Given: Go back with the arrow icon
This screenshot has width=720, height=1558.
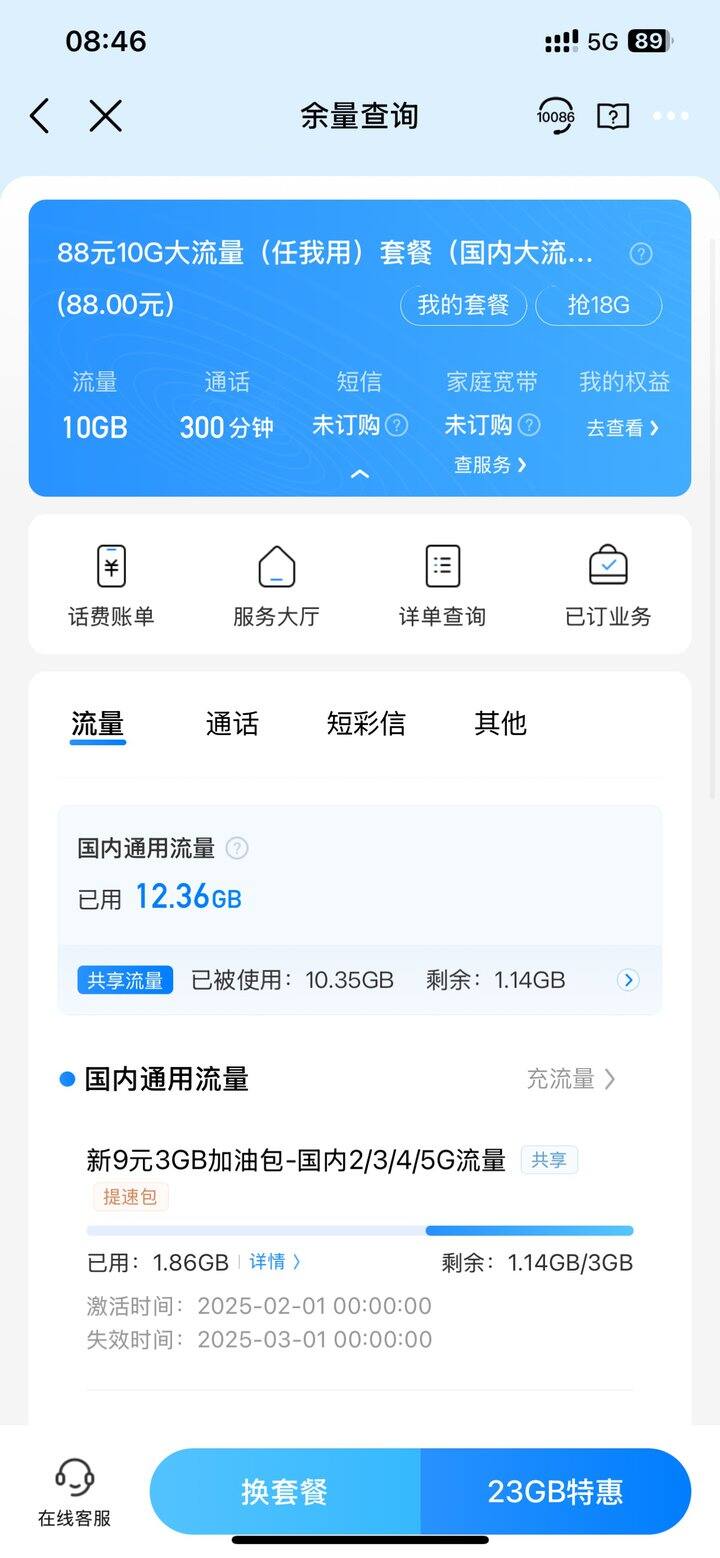Looking at the screenshot, I should [40, 116].
